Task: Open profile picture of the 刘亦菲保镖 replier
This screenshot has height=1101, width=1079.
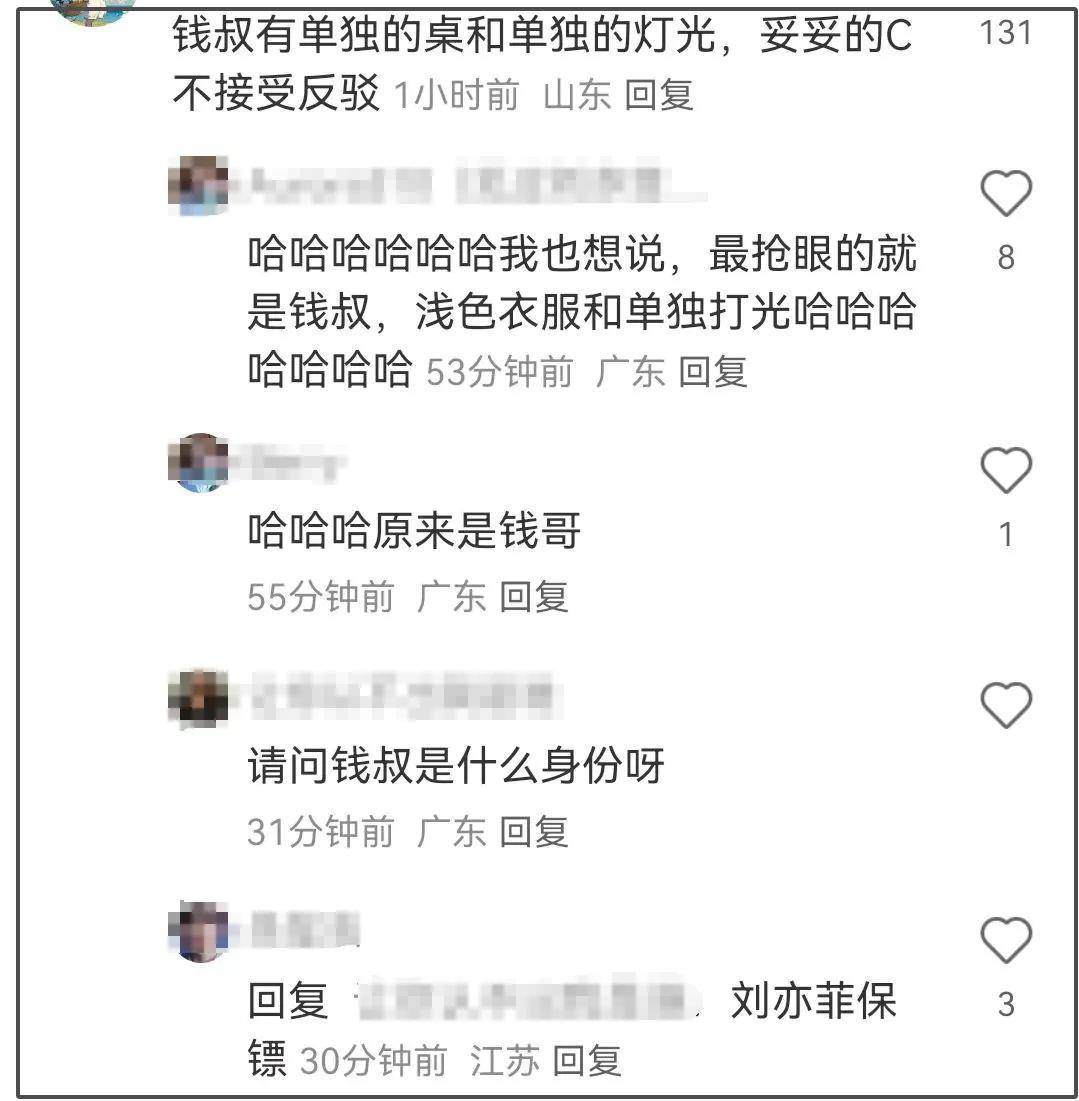Action: [x=199, y=931]
